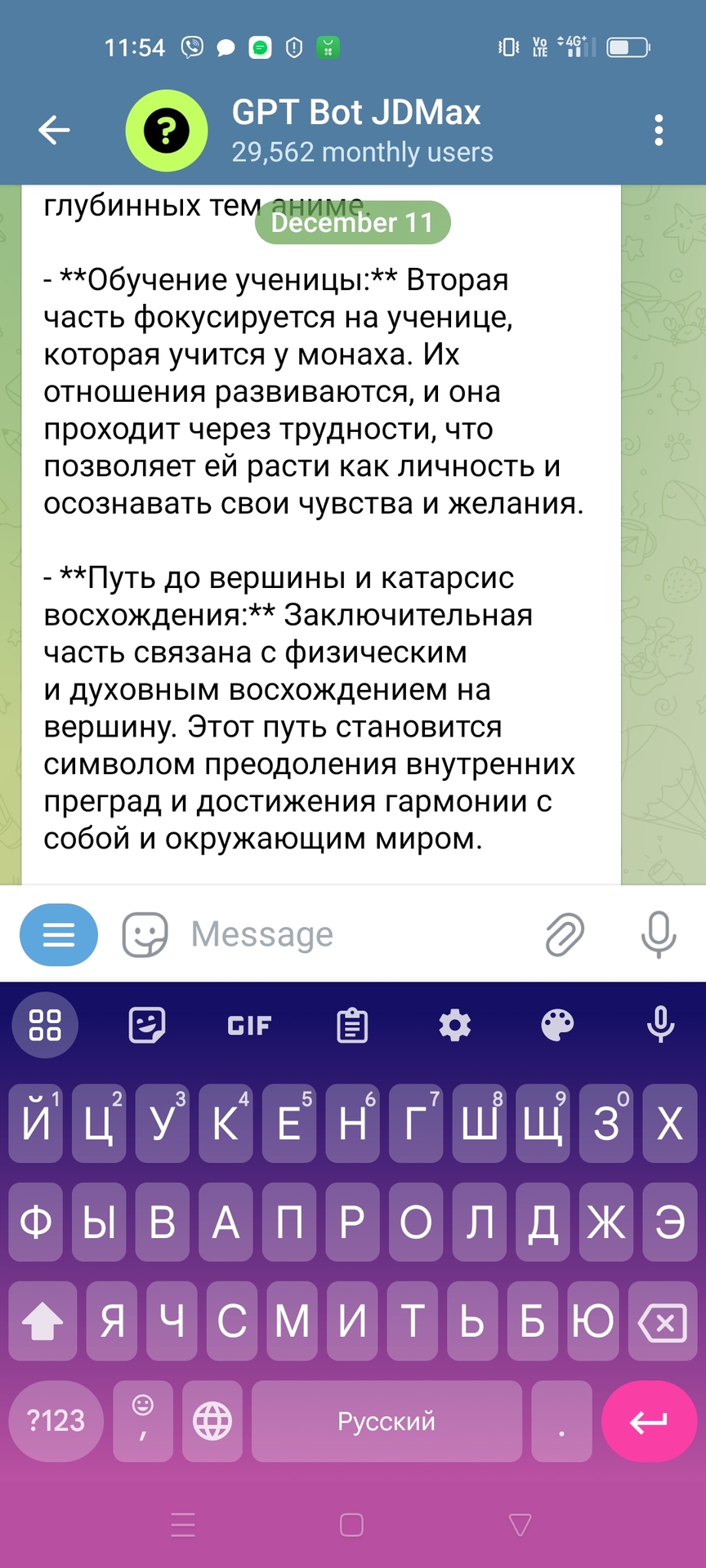Open the keyboard apps grid menu

pyautogui.click(x=45, y=1025)
